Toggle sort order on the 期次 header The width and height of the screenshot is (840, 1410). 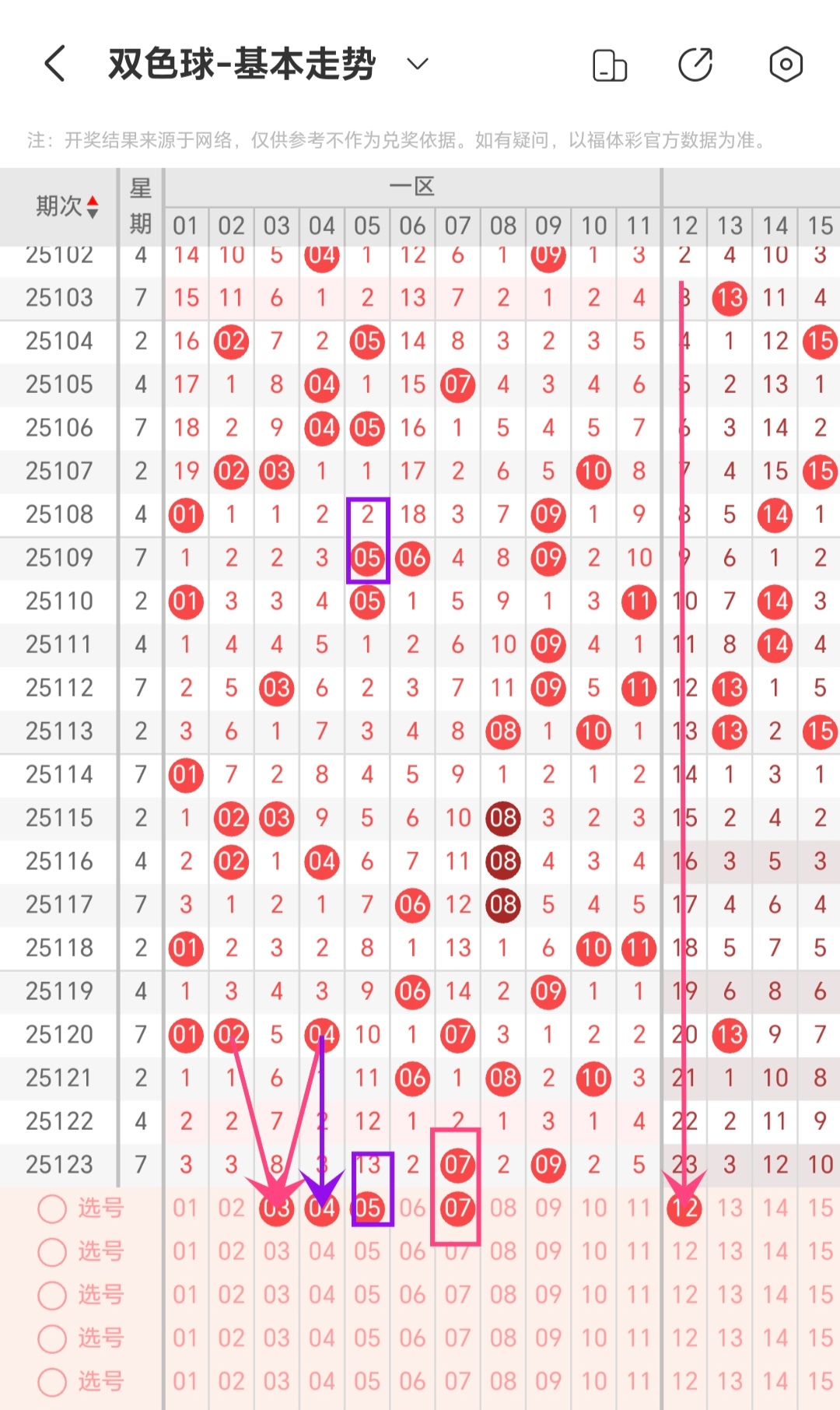[67, 206]
